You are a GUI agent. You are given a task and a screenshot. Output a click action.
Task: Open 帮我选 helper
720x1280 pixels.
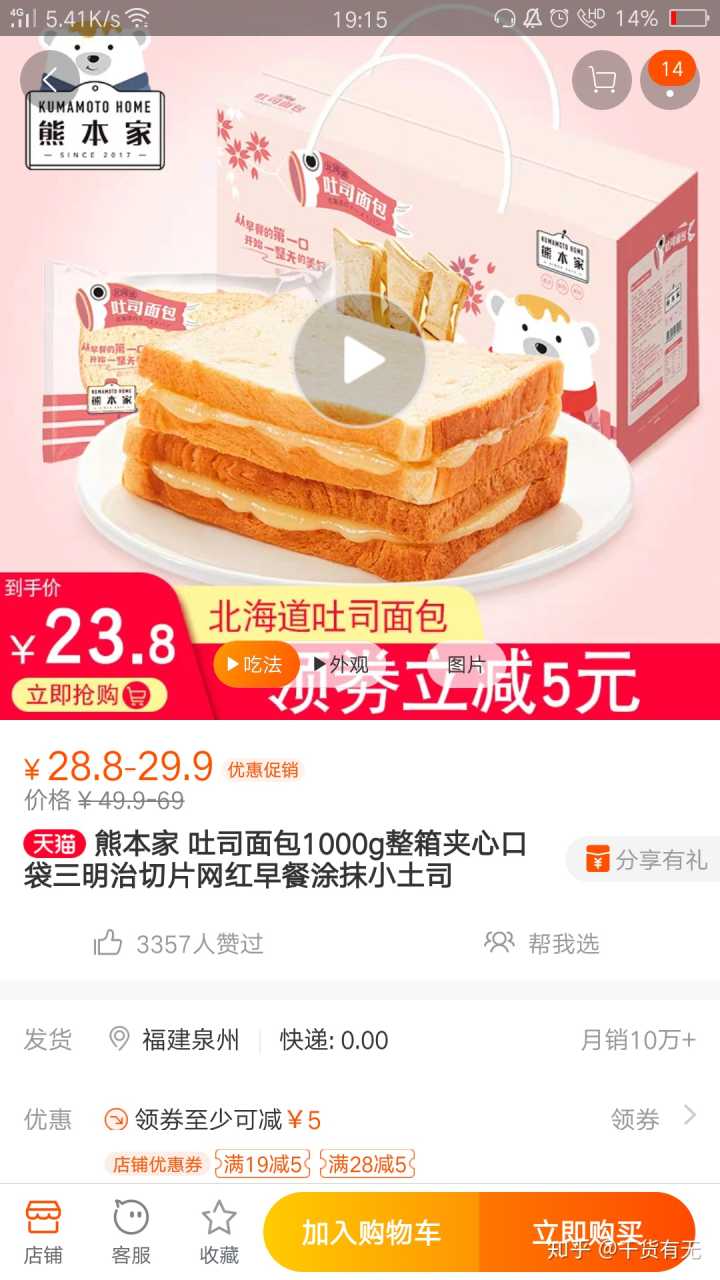point(542,943)
